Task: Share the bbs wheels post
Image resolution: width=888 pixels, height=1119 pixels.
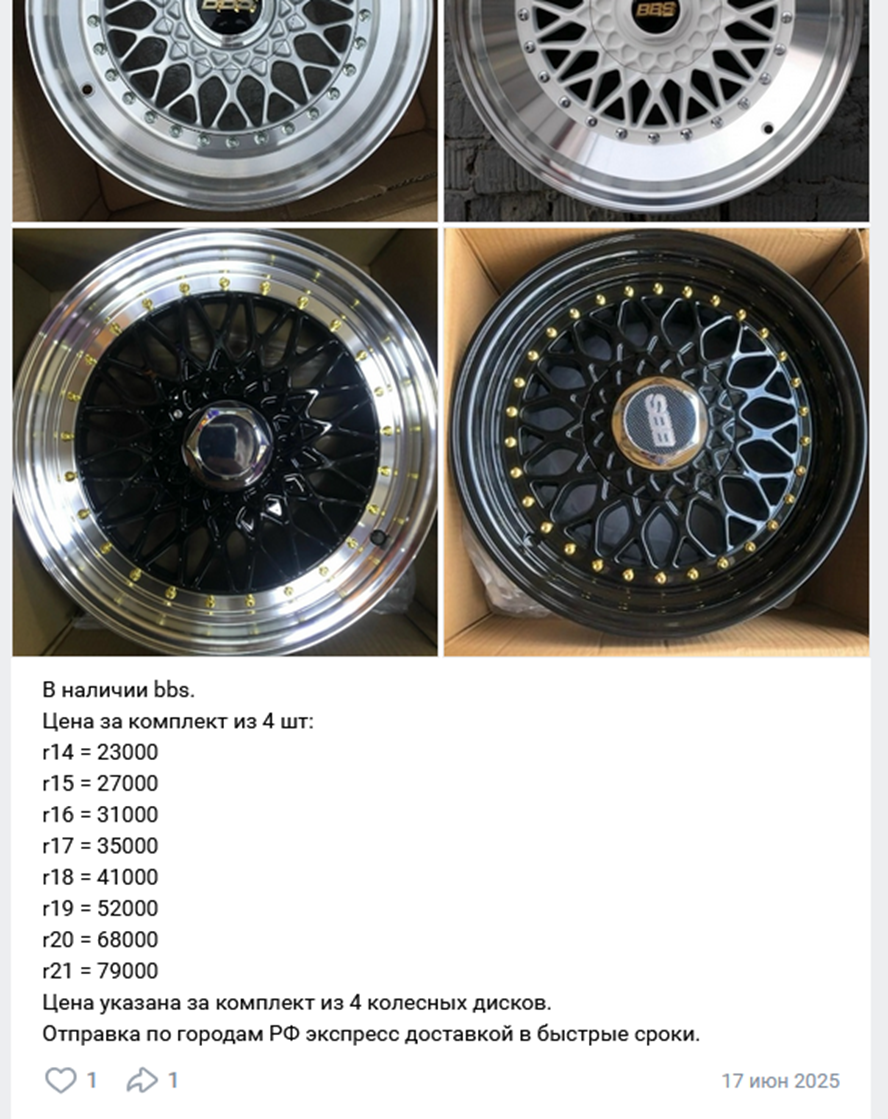Action: coord(142,1080)
